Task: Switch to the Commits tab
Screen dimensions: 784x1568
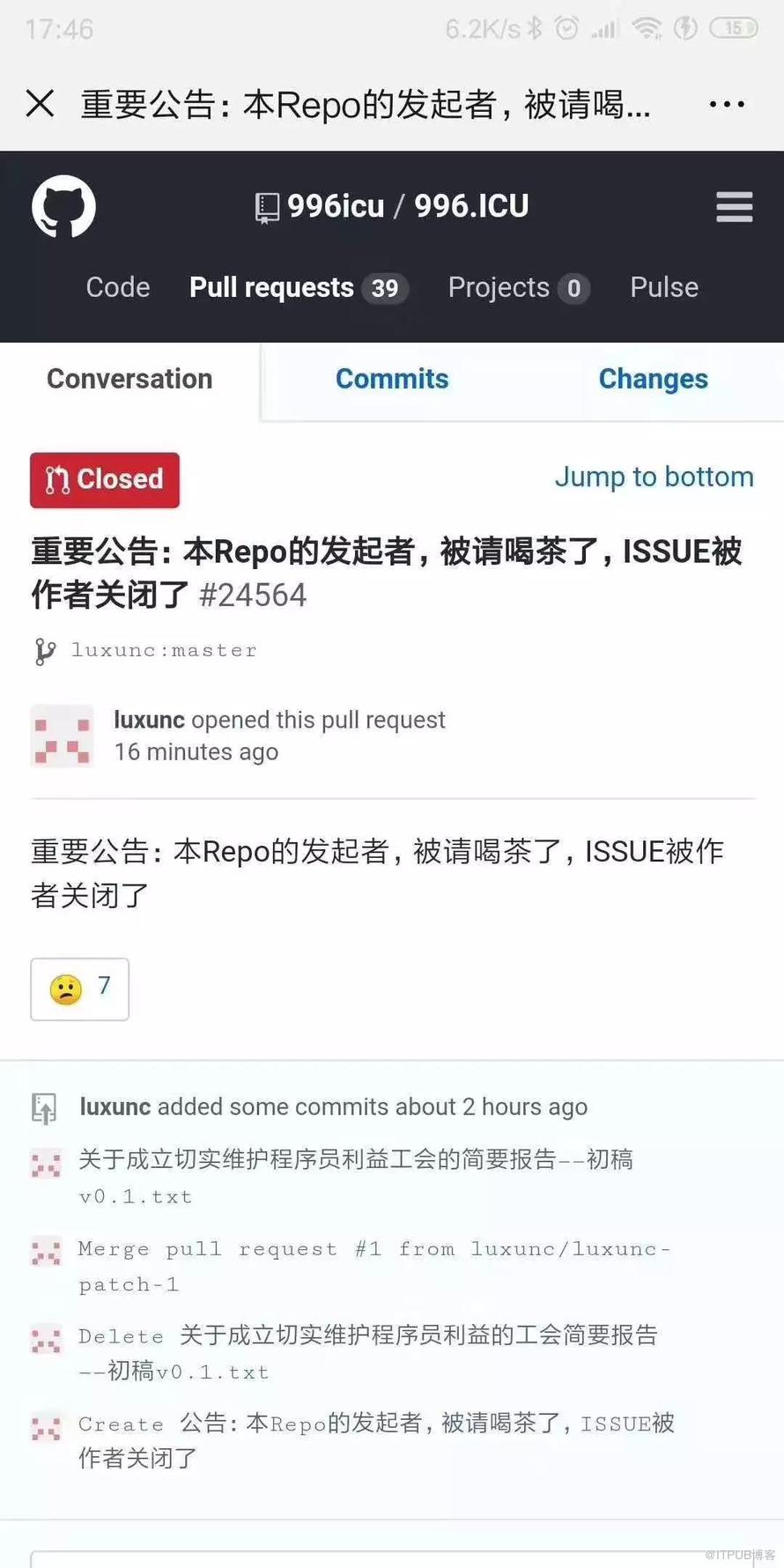Action: [x=392, y=379]
